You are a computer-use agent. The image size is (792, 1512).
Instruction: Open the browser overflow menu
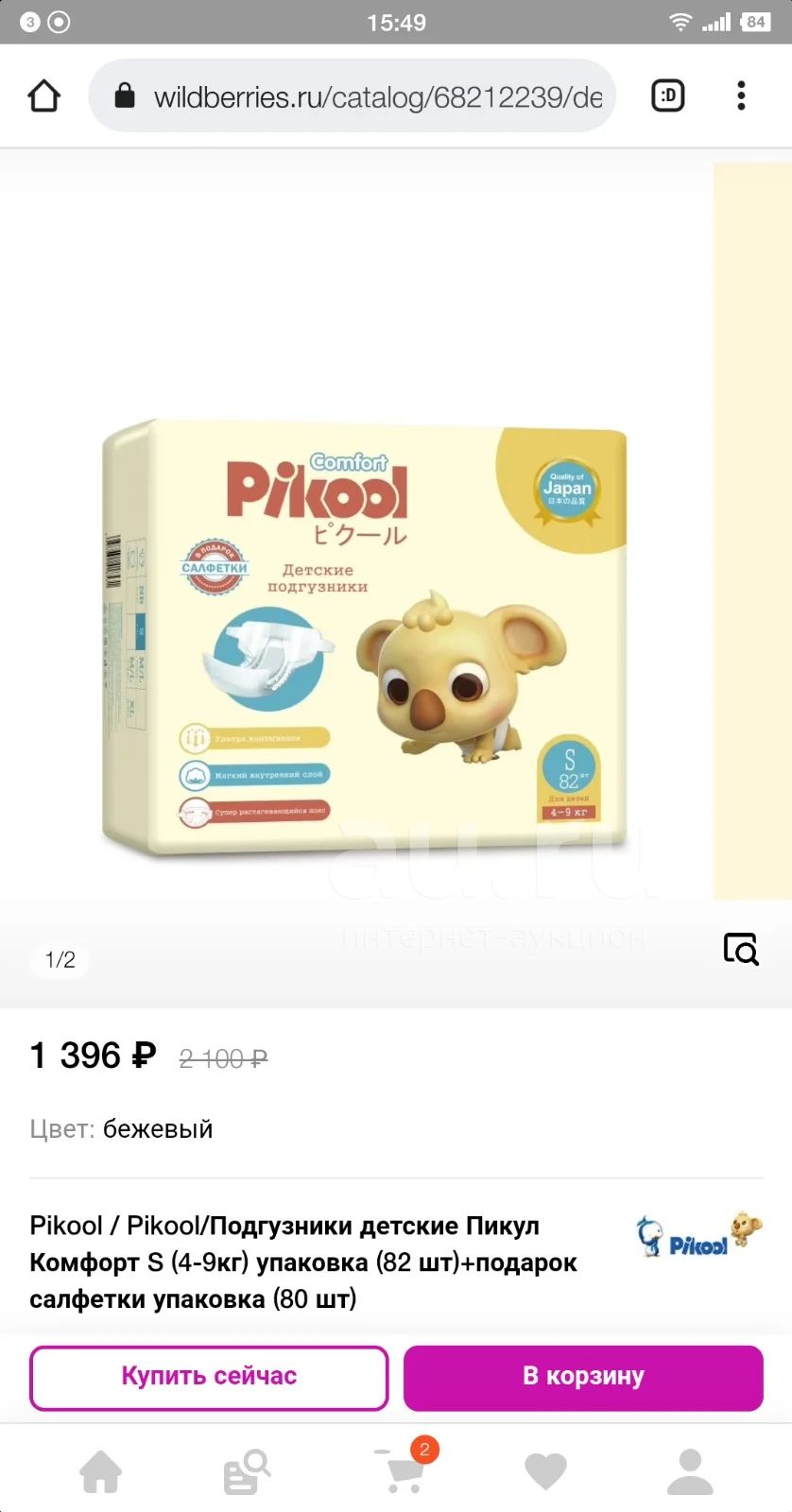click(741, 95)
